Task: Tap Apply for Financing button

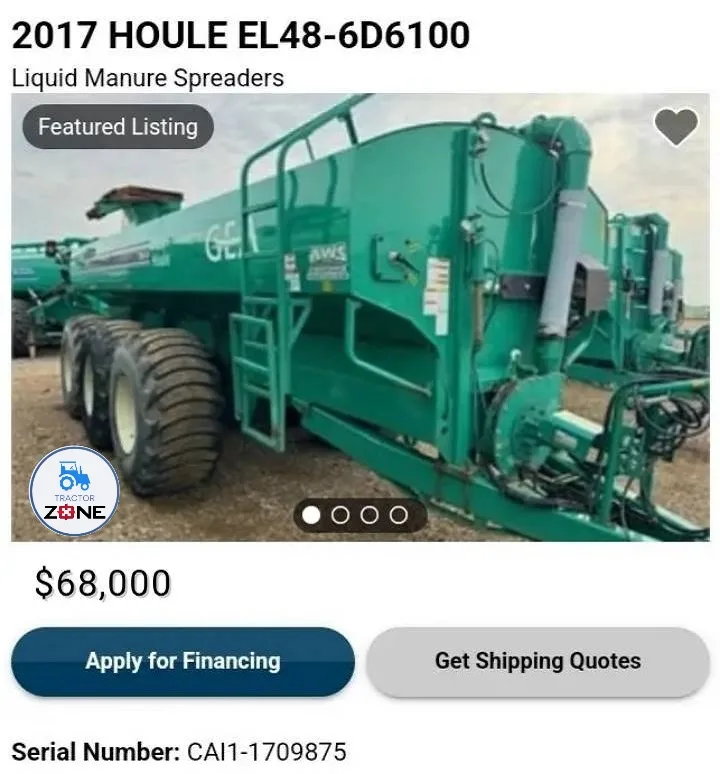Action: 183,661
